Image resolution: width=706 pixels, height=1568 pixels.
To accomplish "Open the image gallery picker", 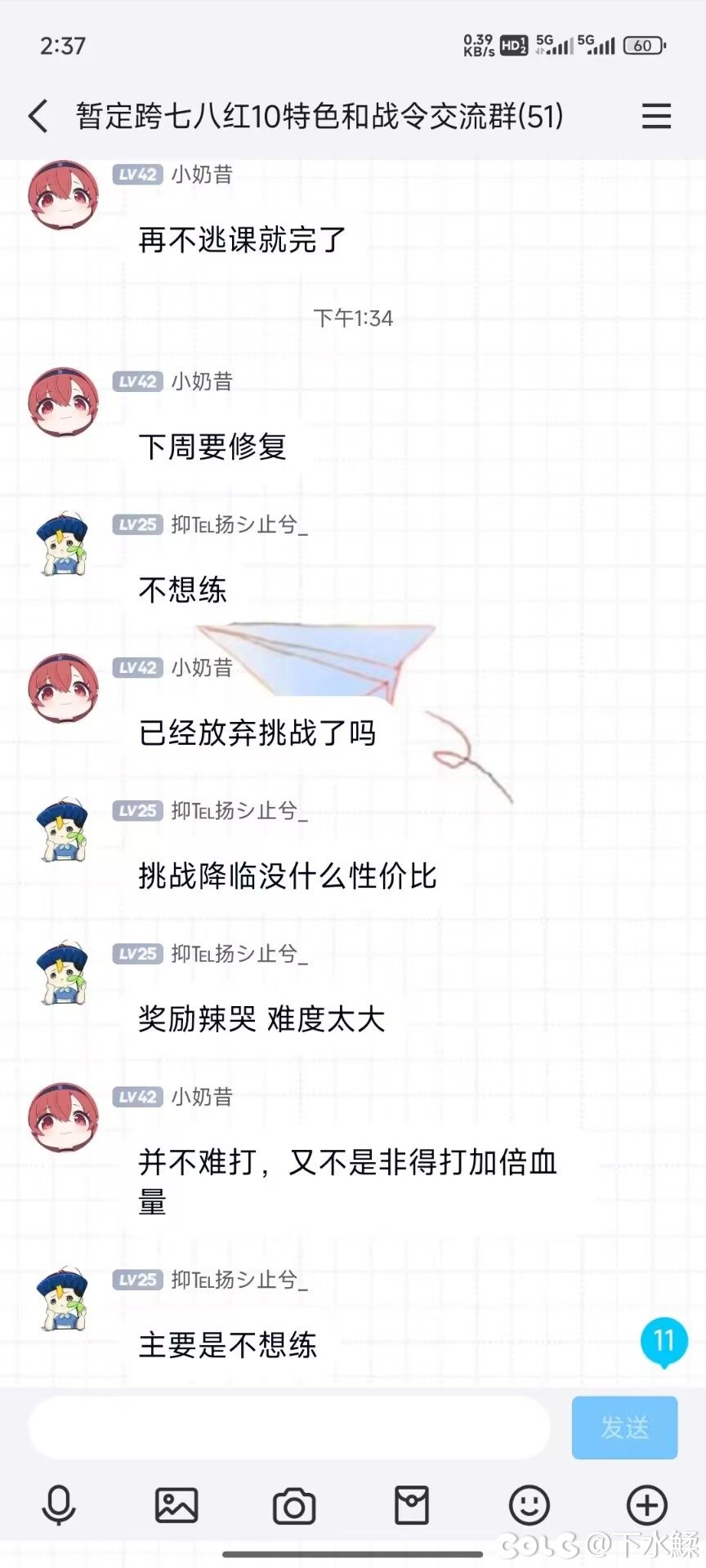I will pos(176,1505).
